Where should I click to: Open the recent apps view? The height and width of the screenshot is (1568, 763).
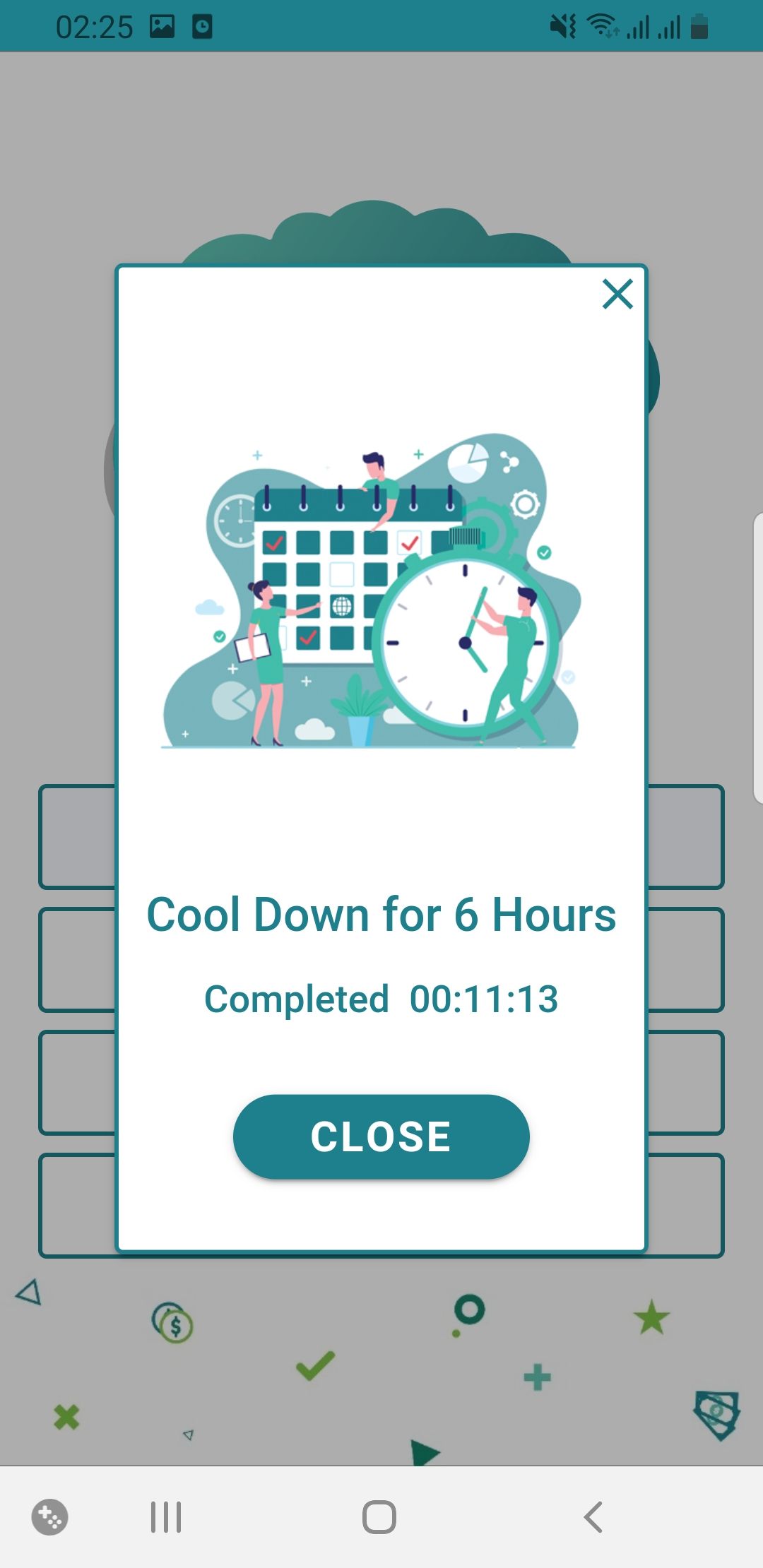click(x=166, y=1516)
